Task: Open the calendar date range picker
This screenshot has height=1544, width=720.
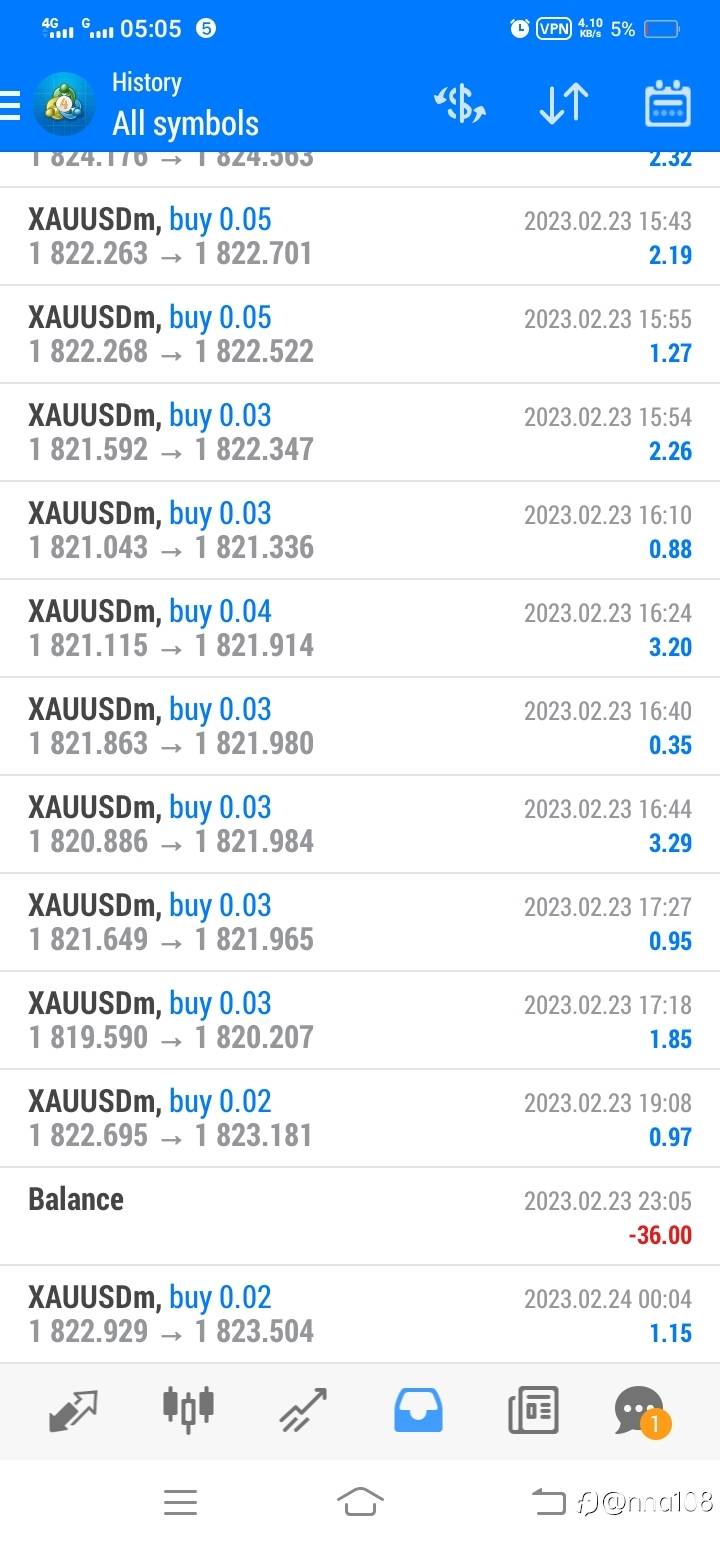Action: (x=667, y=104)
